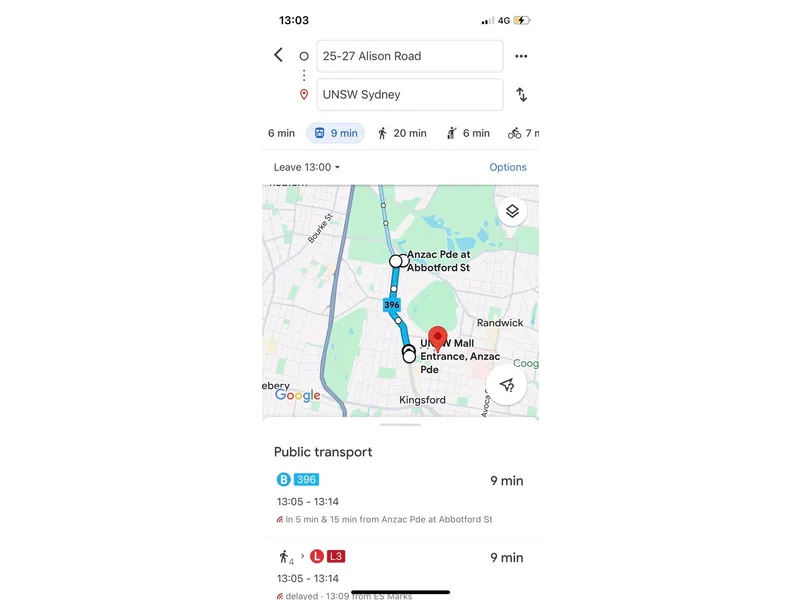Edit the destination UNSW Sydney field

click(409, 95)
